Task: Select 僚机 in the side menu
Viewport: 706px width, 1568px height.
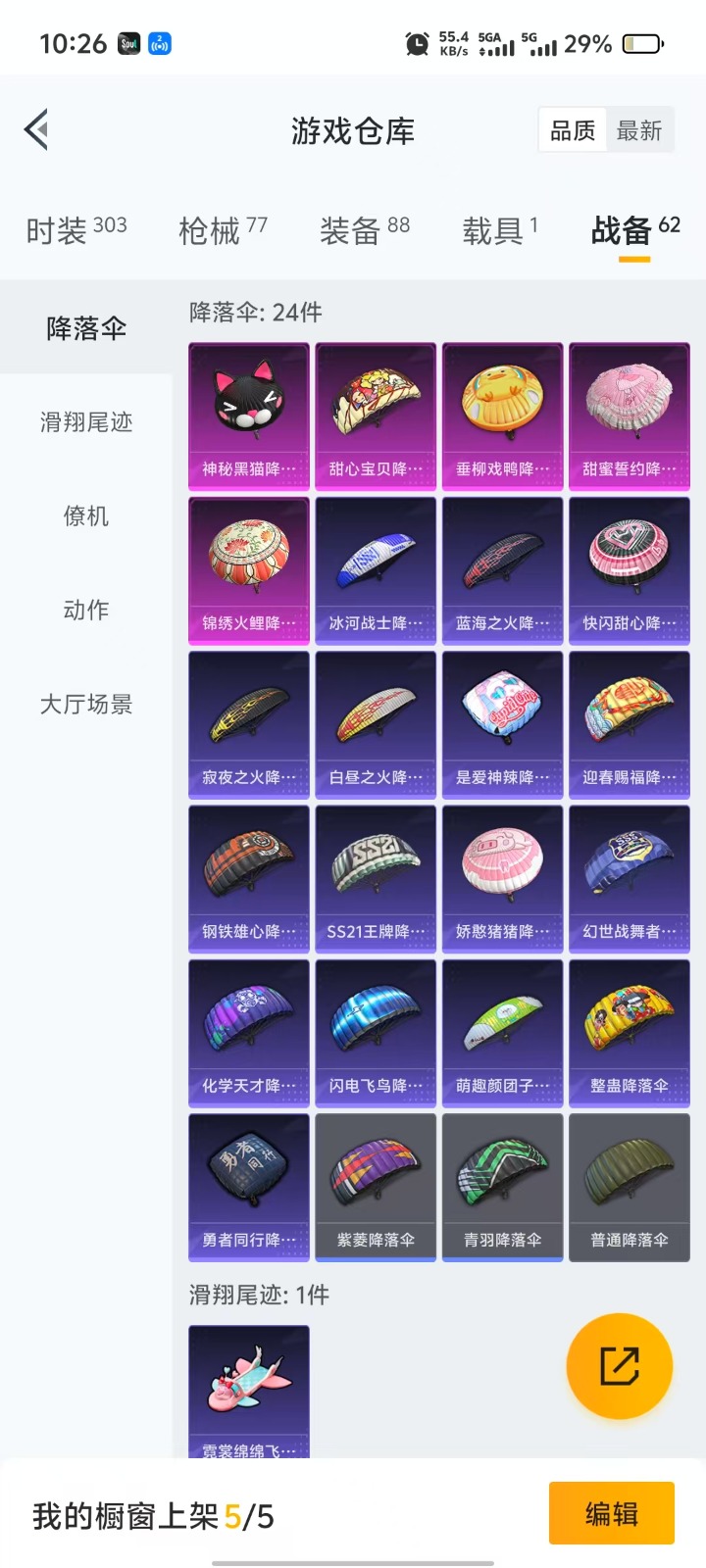Action: click(86, 516)
